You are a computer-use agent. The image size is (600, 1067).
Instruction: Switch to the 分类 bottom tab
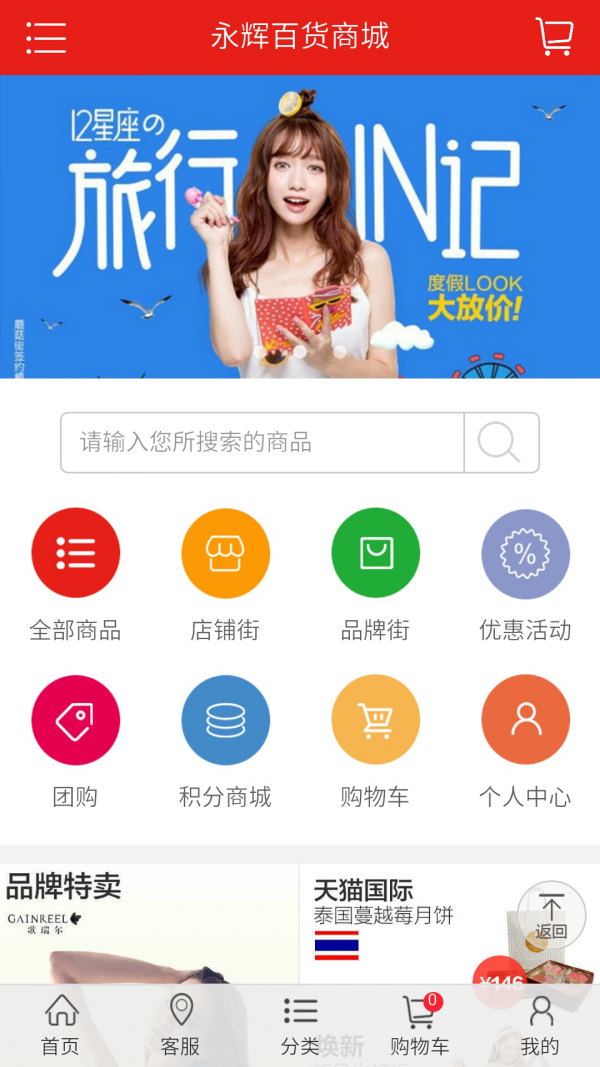click(300, 1025)
